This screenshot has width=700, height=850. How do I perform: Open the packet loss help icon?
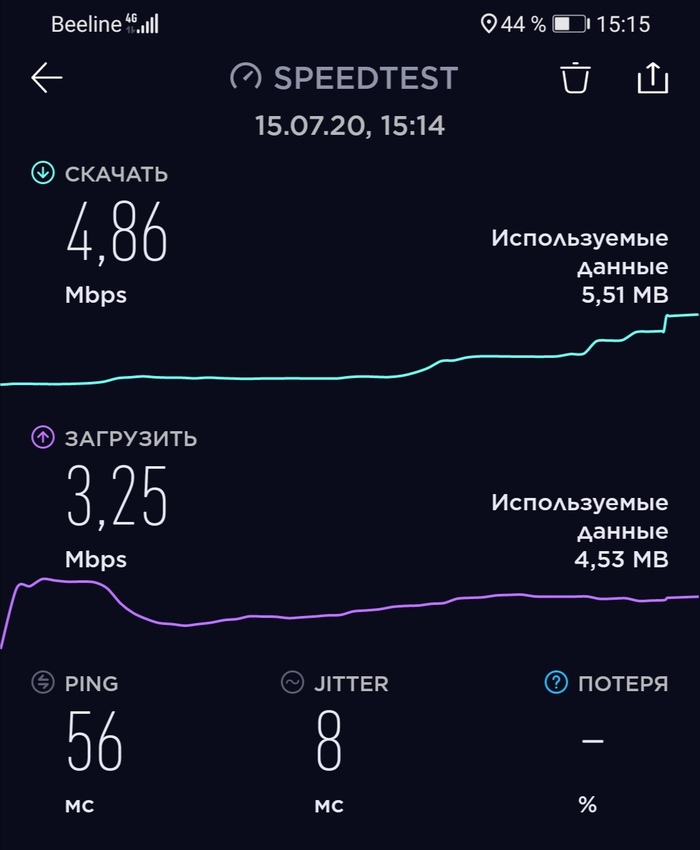(x=555, y=683)
